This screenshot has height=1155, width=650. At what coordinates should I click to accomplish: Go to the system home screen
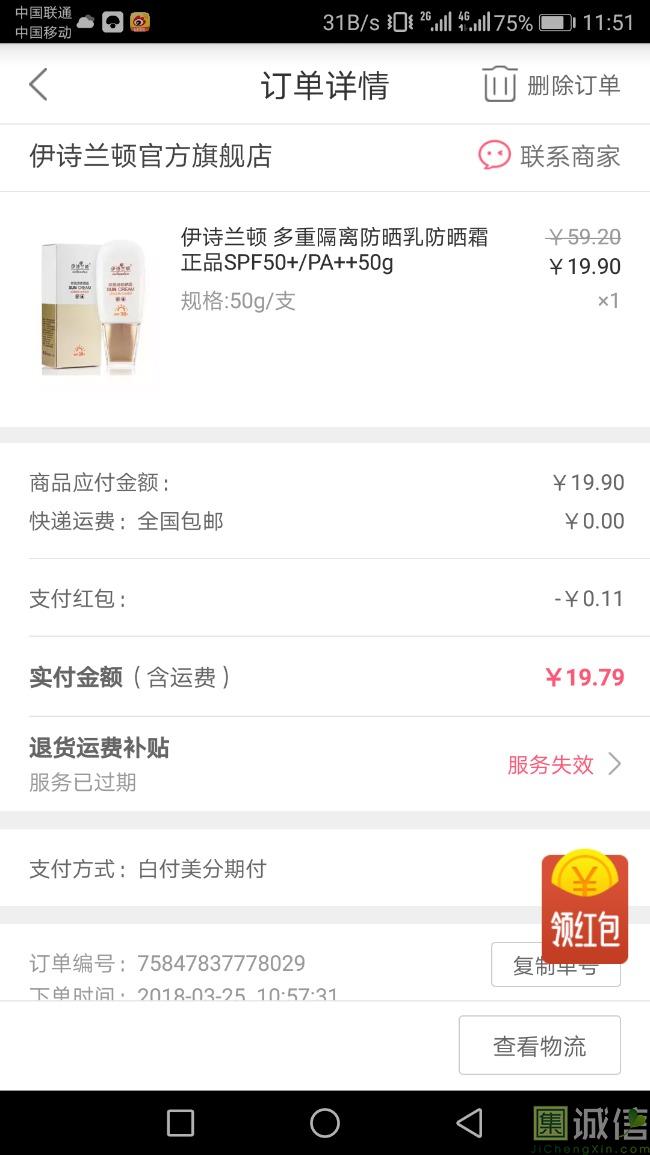(x=325, y=1123)
